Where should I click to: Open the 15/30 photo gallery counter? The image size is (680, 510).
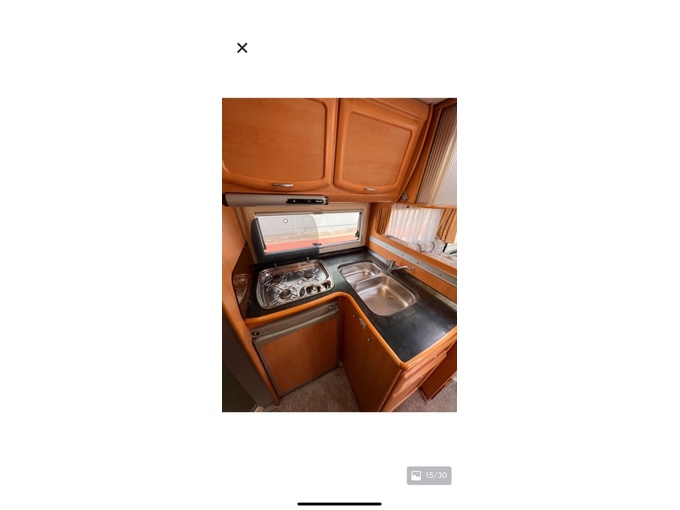[429, 476]
